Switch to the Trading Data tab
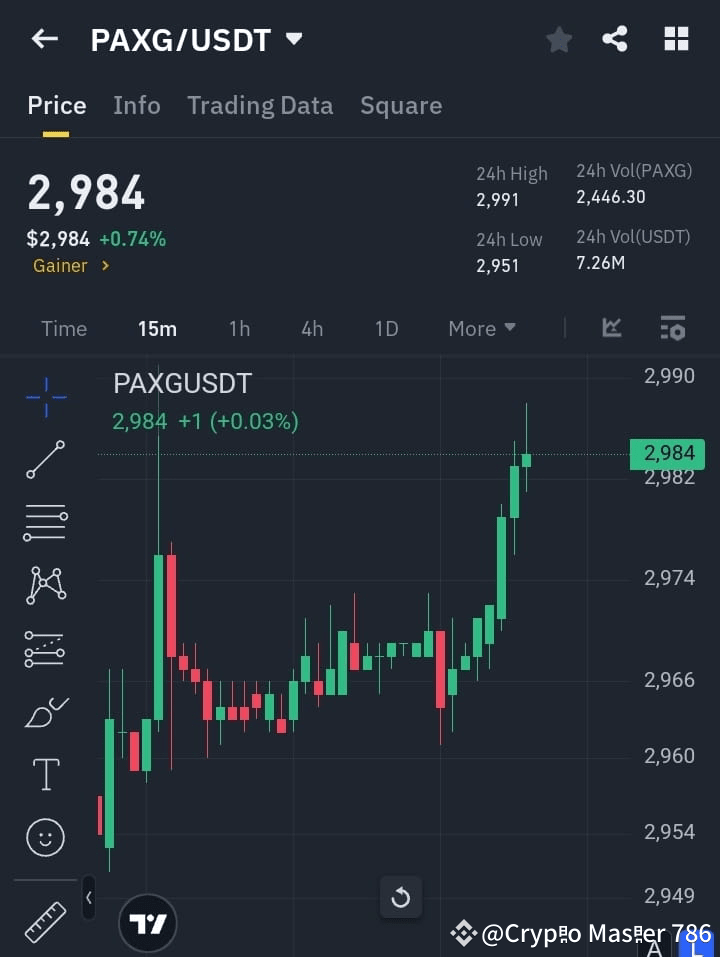This screenshot has height=957, width=720. click(x=260, y=105)
